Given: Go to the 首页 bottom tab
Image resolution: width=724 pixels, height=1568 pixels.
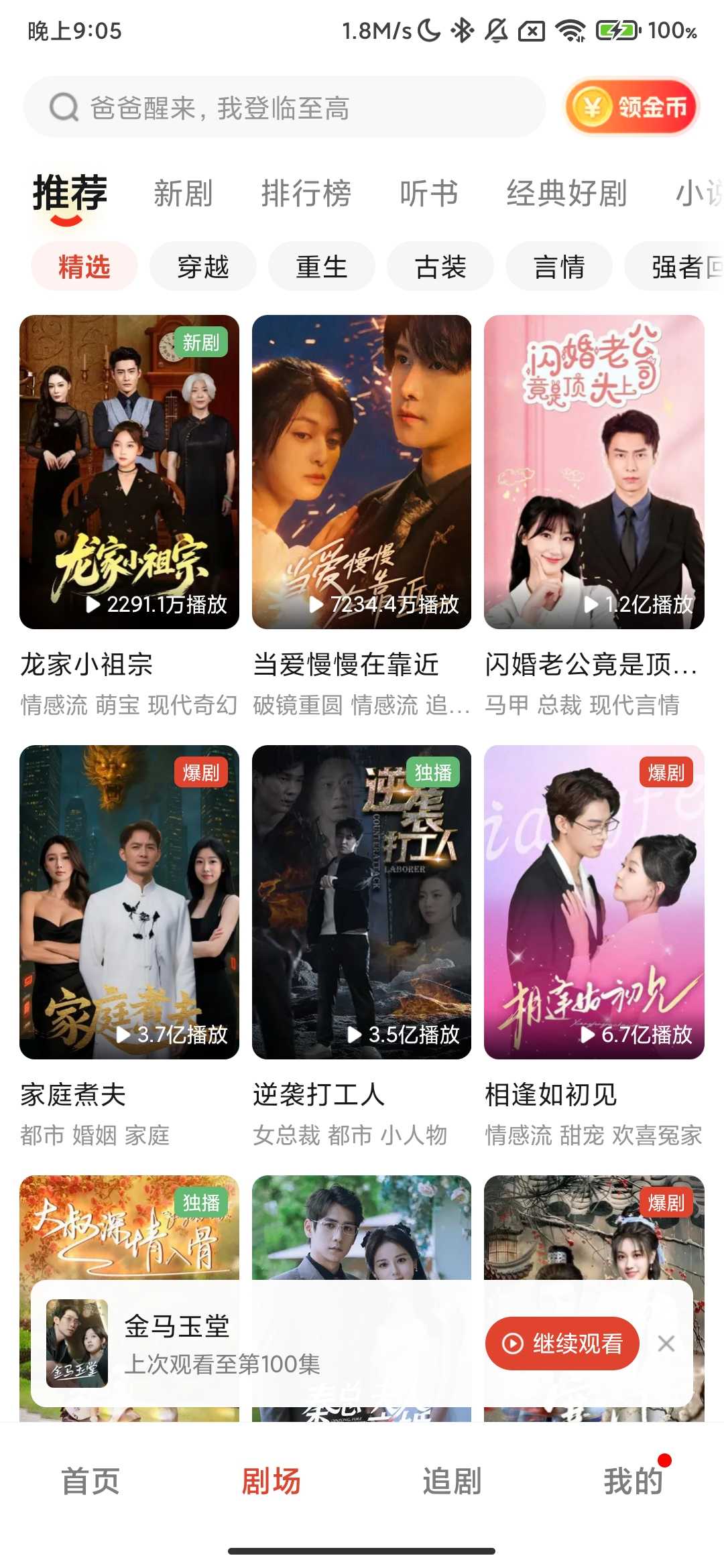Looking at the screenshot, I should pyautogui.click(x=90, y=1481).
